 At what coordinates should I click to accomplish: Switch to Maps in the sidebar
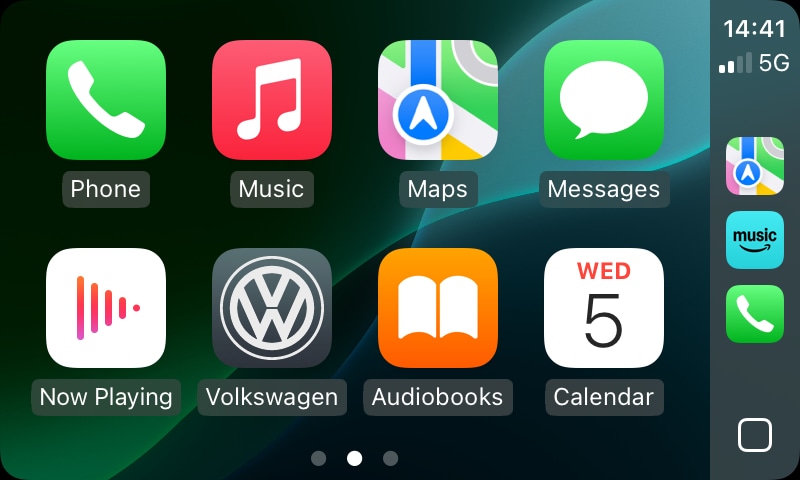tap(754, 166)
